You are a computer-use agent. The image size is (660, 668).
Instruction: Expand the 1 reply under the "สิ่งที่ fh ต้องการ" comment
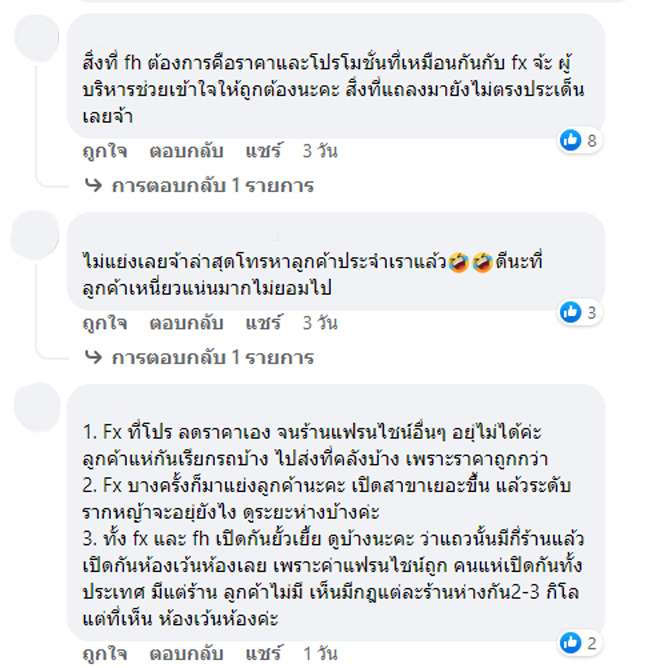(x=212, y=185)
